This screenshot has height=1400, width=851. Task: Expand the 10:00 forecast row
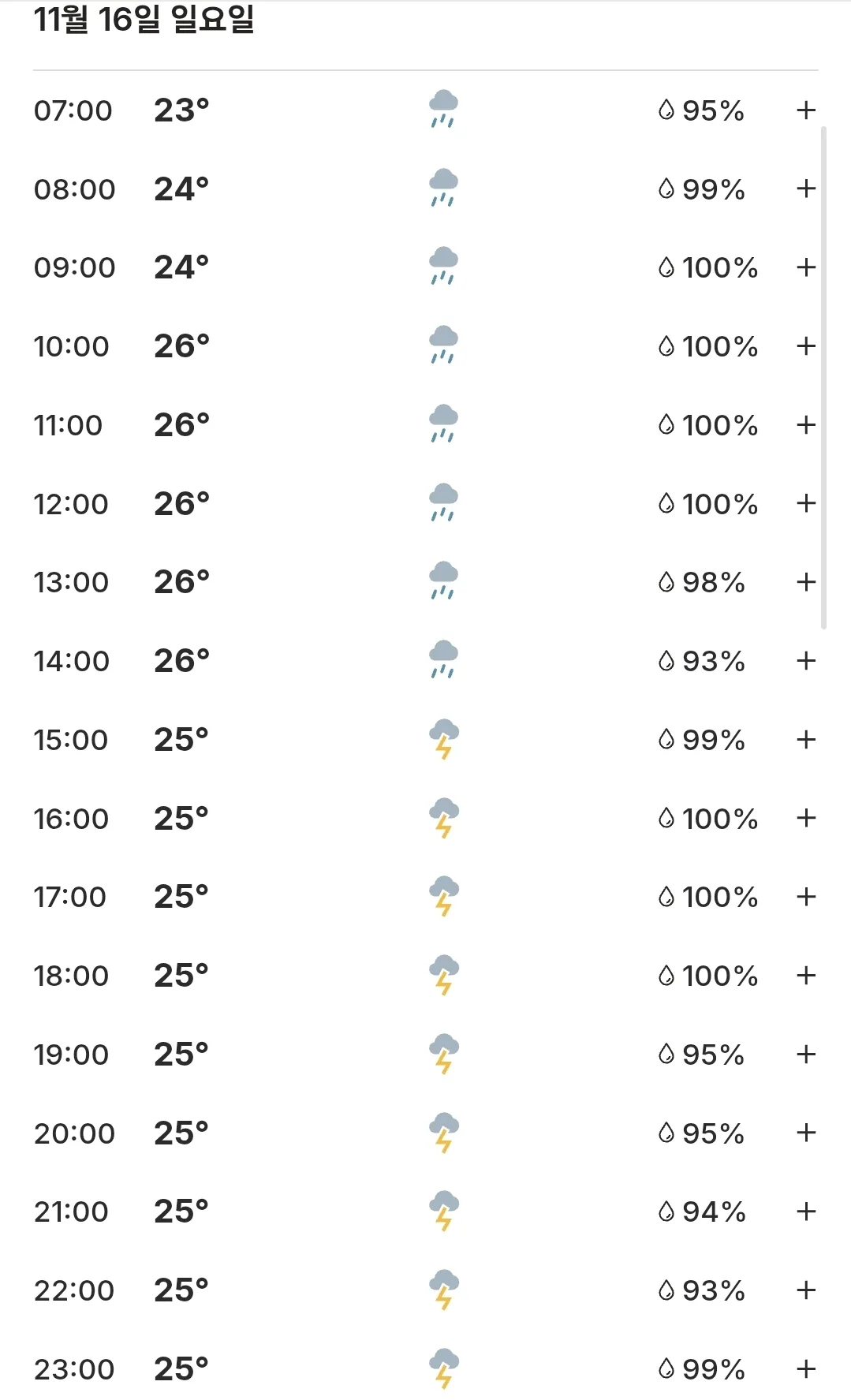(805, 346)
